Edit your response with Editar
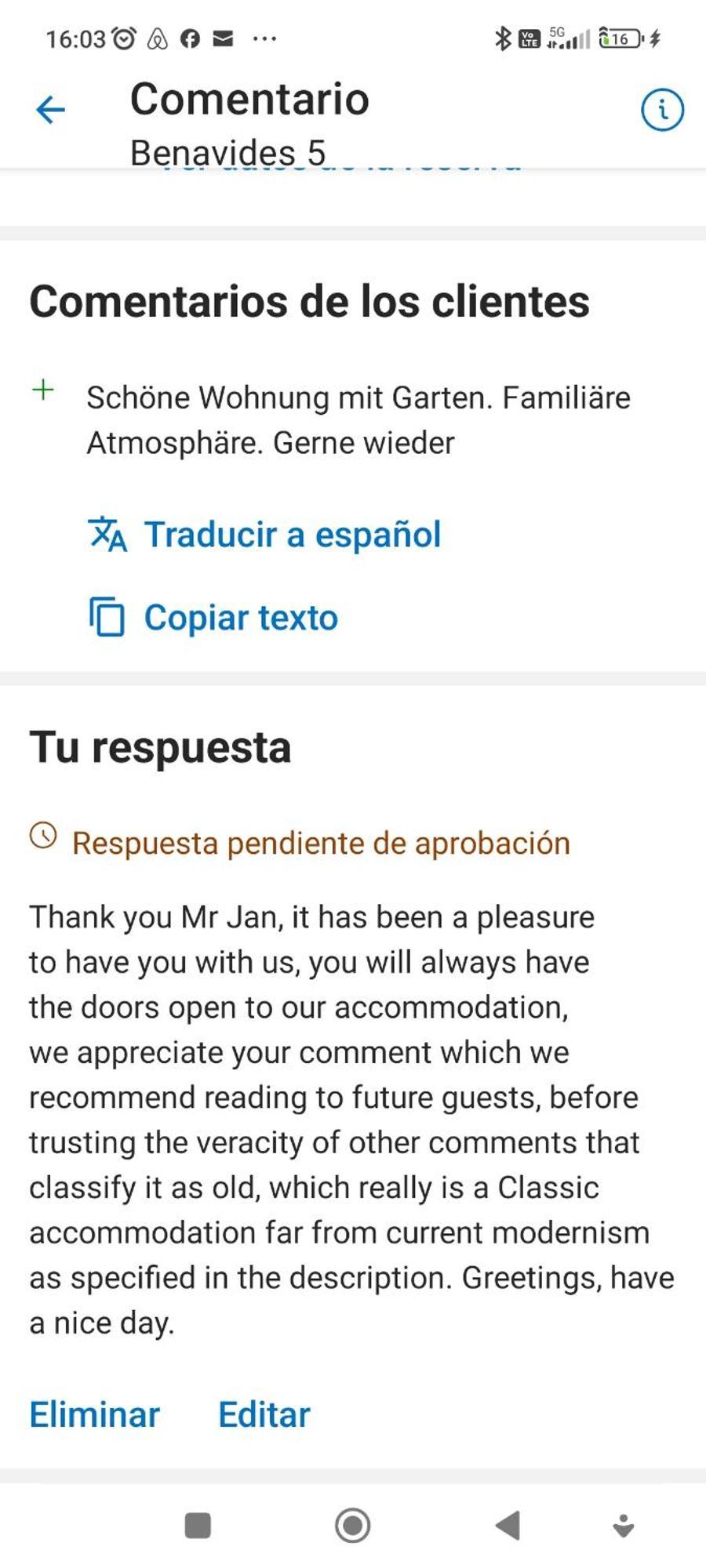This screenshot has height=1568, width=706. pos(264,1415)
